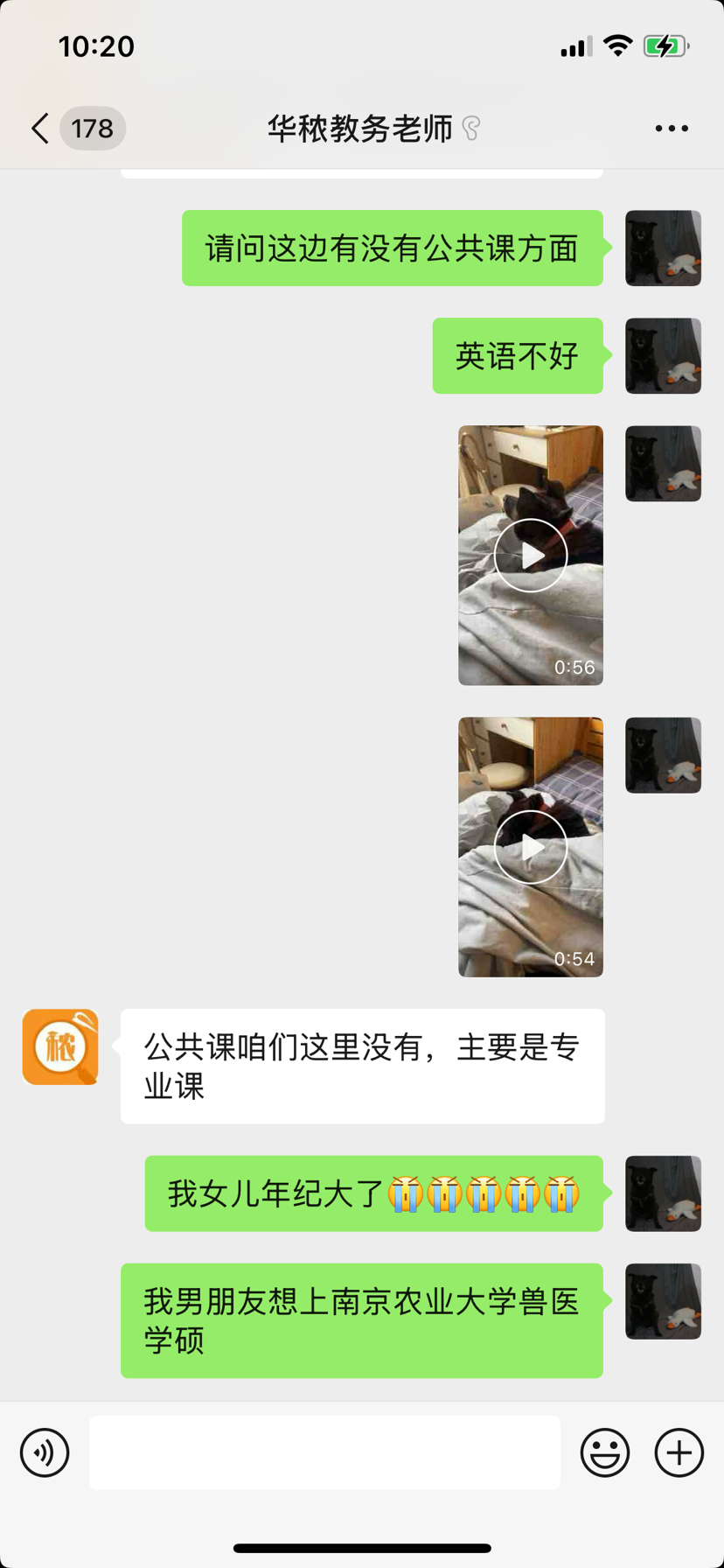724x1568 pixels.
Task: Switch to voice message input
Action: (x=45, y=1452)
